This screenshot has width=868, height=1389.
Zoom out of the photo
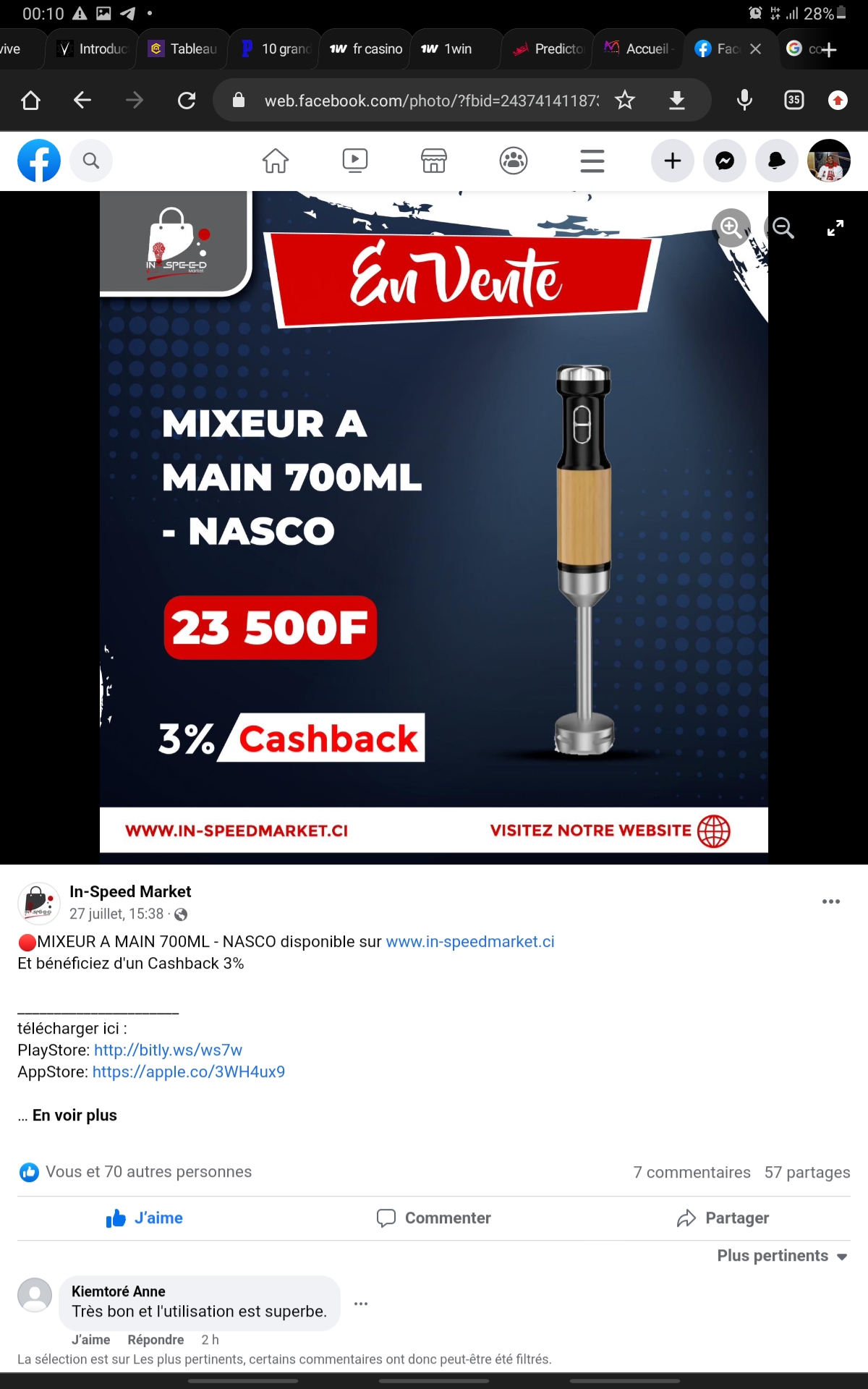point(783,228)
